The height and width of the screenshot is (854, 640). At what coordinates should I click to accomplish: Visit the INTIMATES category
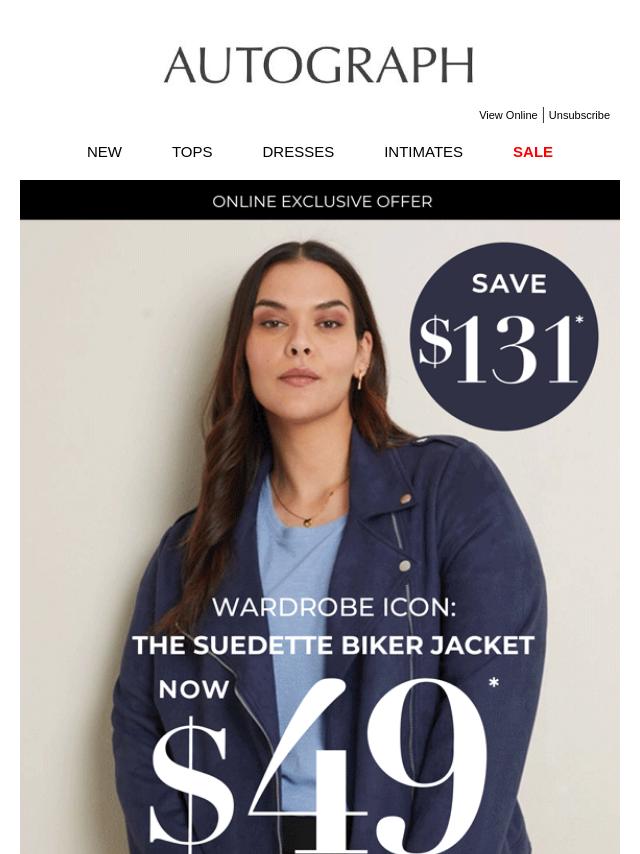tap(423, 152)
